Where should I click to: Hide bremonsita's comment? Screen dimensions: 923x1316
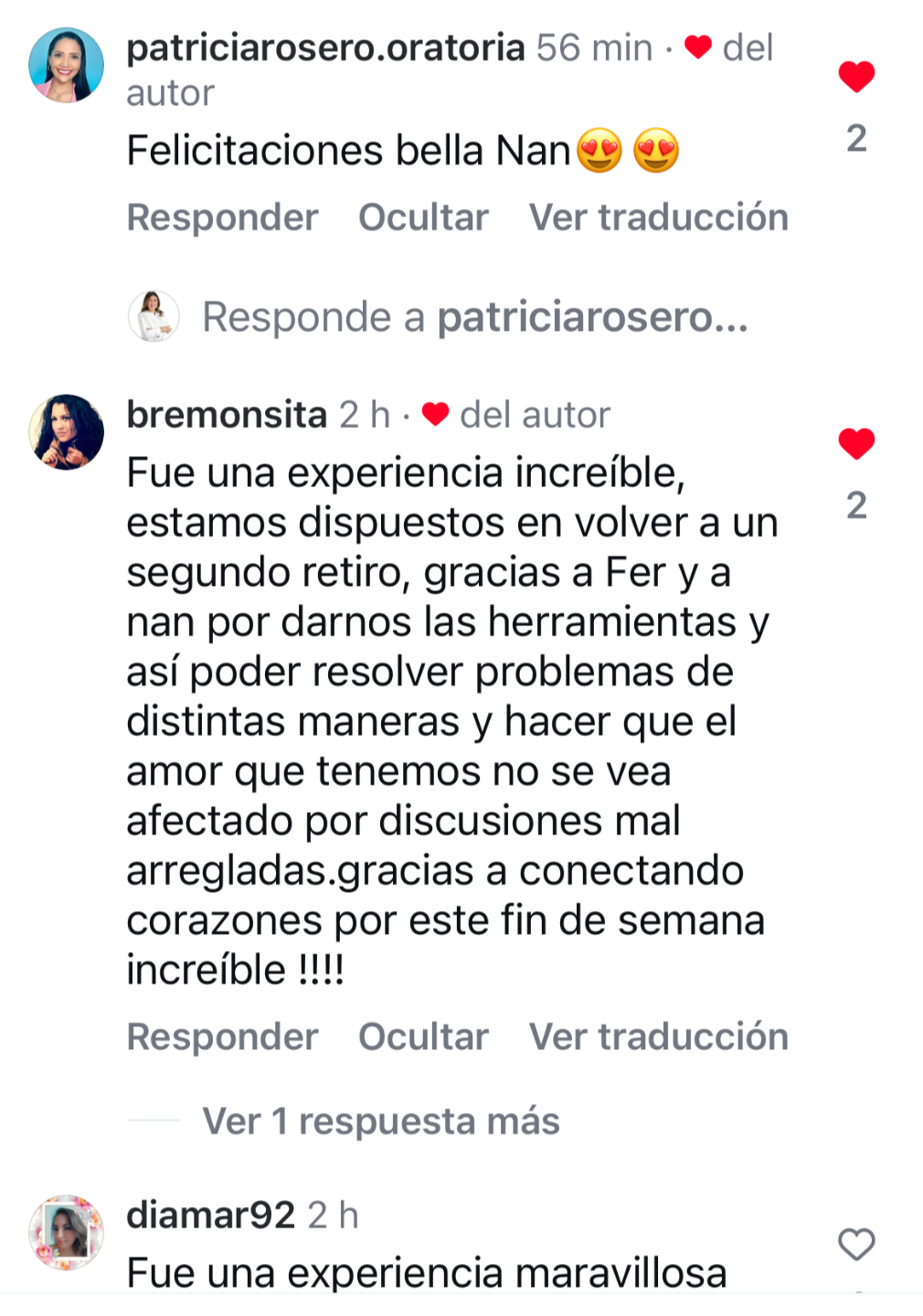(x=423, y=1037)
